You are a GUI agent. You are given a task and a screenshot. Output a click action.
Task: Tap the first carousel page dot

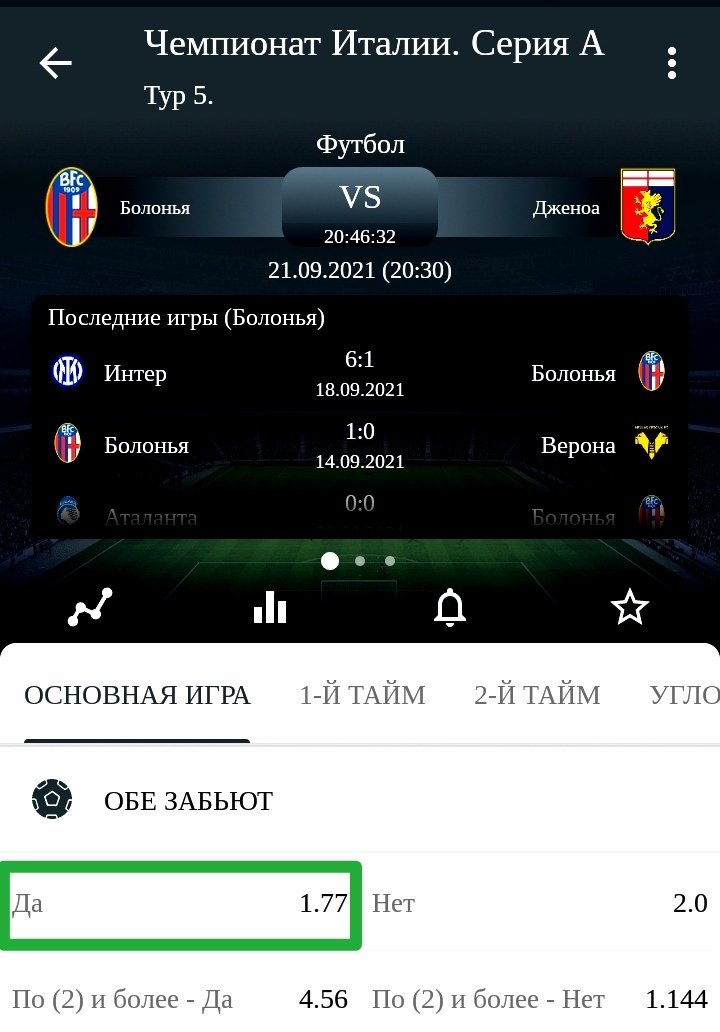[330, 561]
